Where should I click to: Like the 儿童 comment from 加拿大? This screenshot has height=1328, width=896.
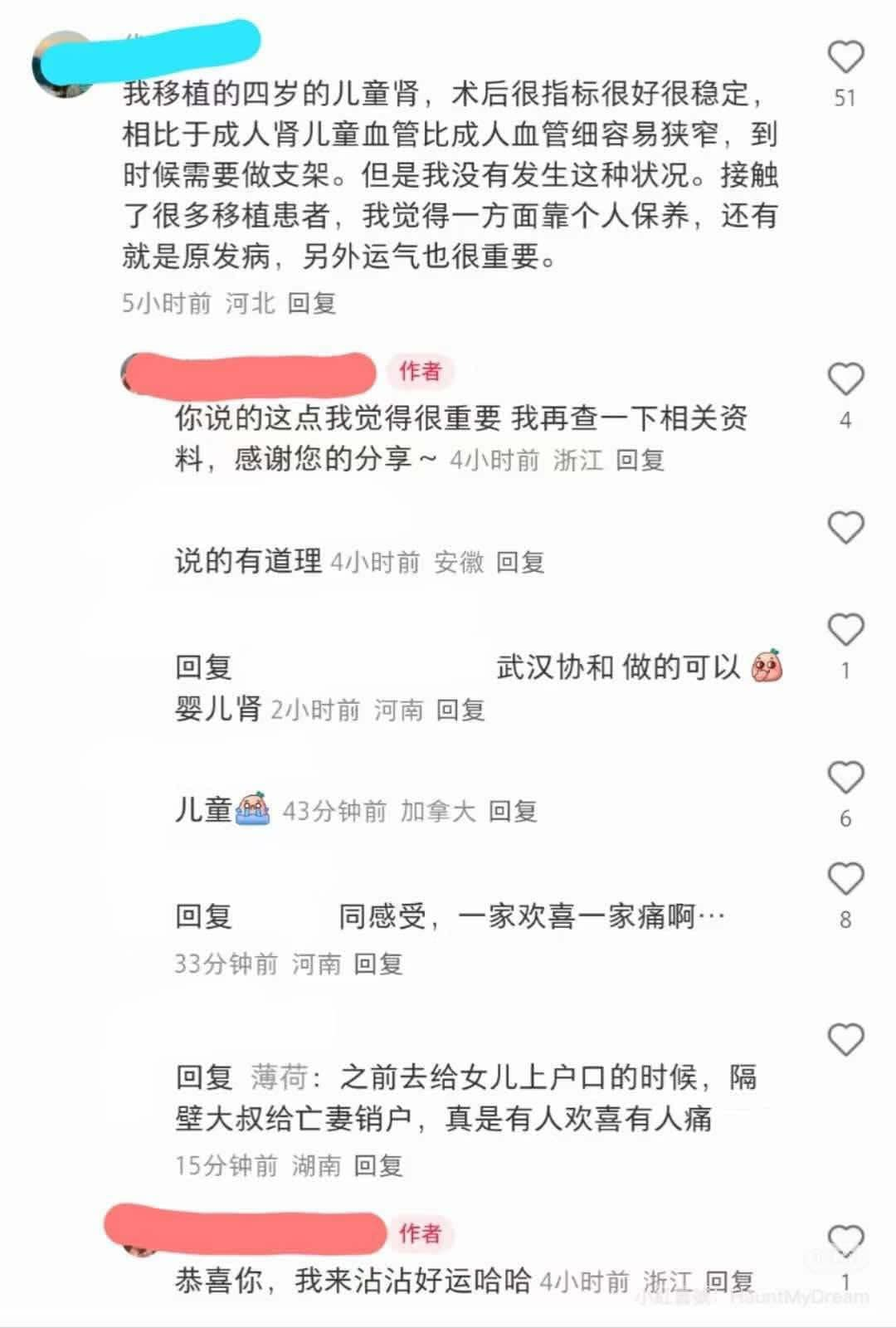click(x=845, y=778)
